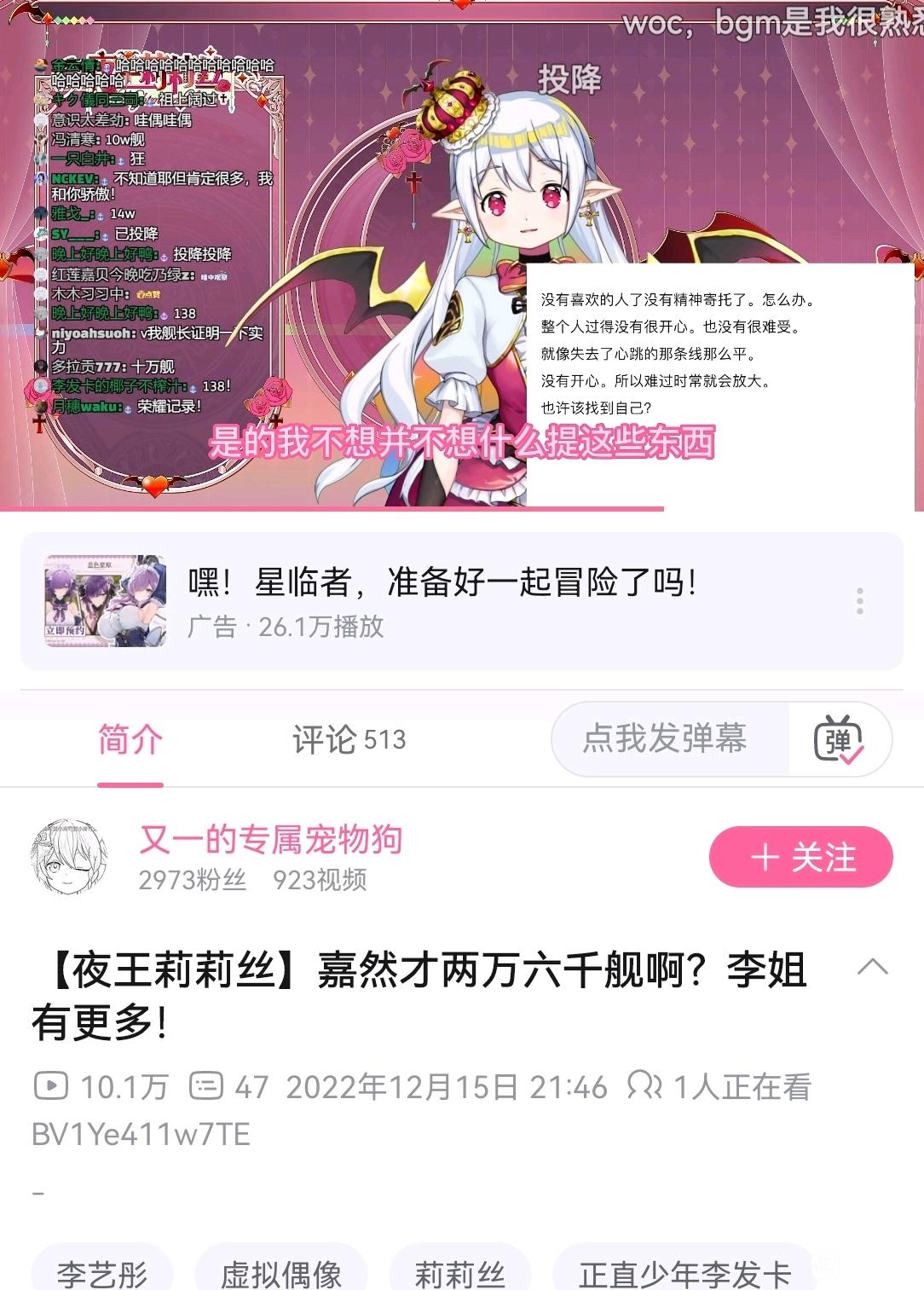Tap the 点我发弹幕 input field
The height and width of the screenshot is (1290, 924).
pos(665,738)
